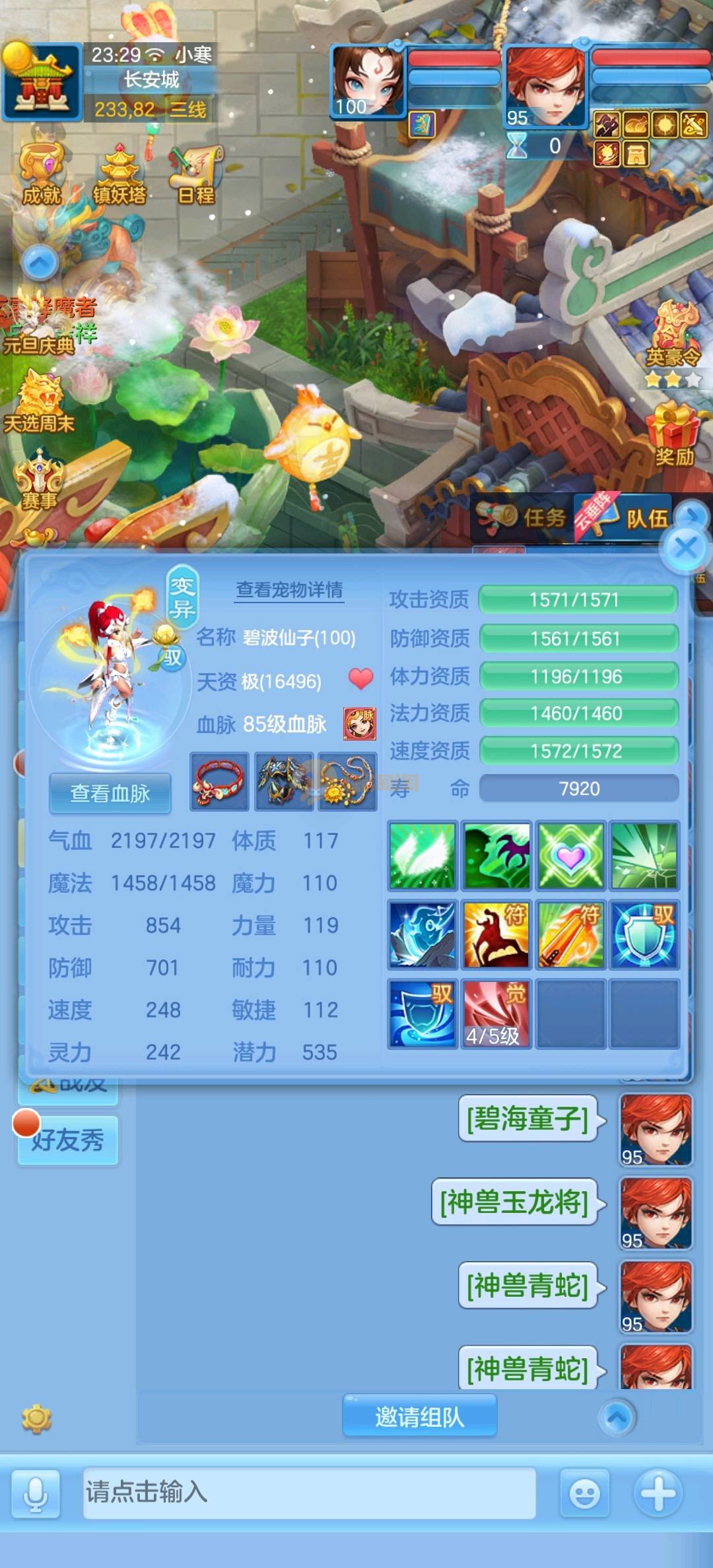Open the 好友秀 tab
This screenshot has height=1568, width=713.
68,1140
